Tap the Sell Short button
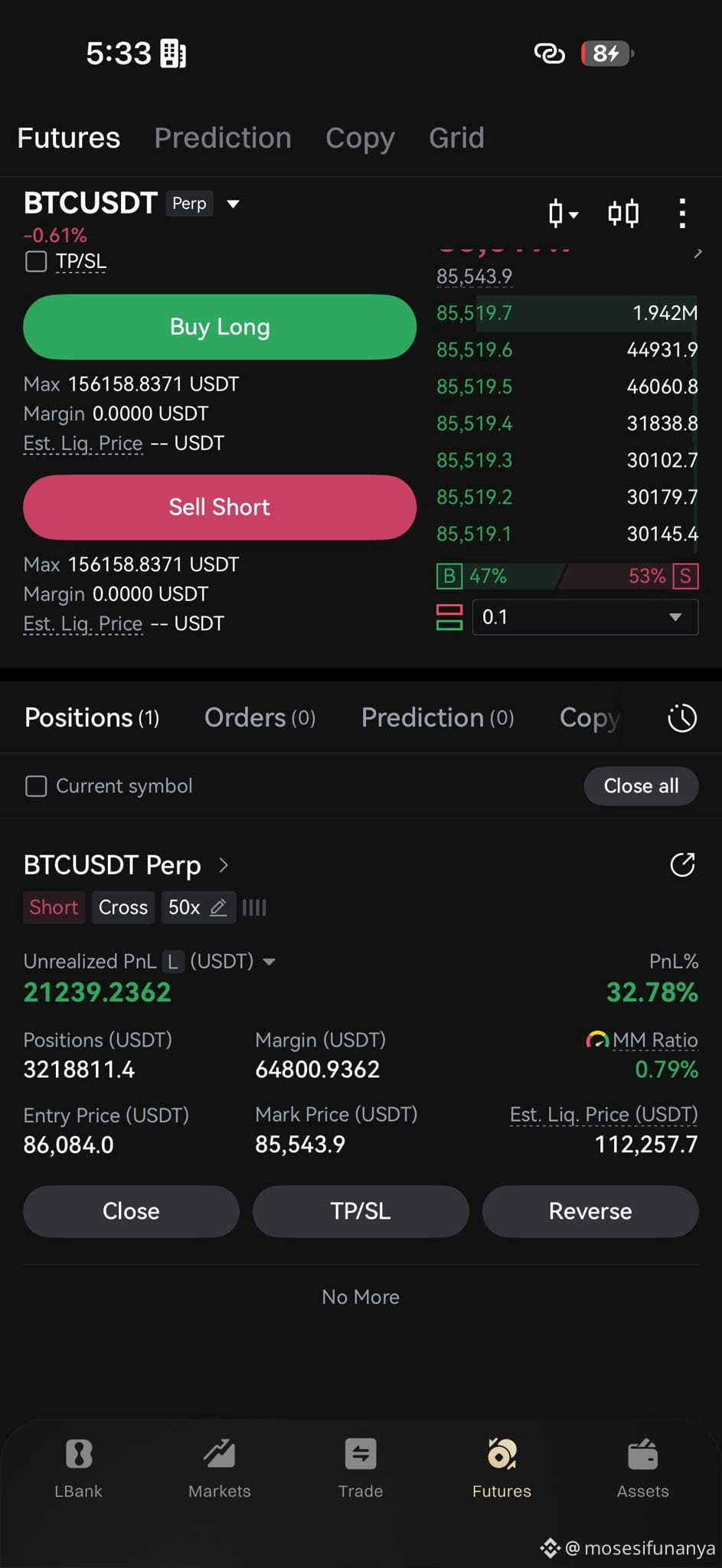 pos(220,508)
